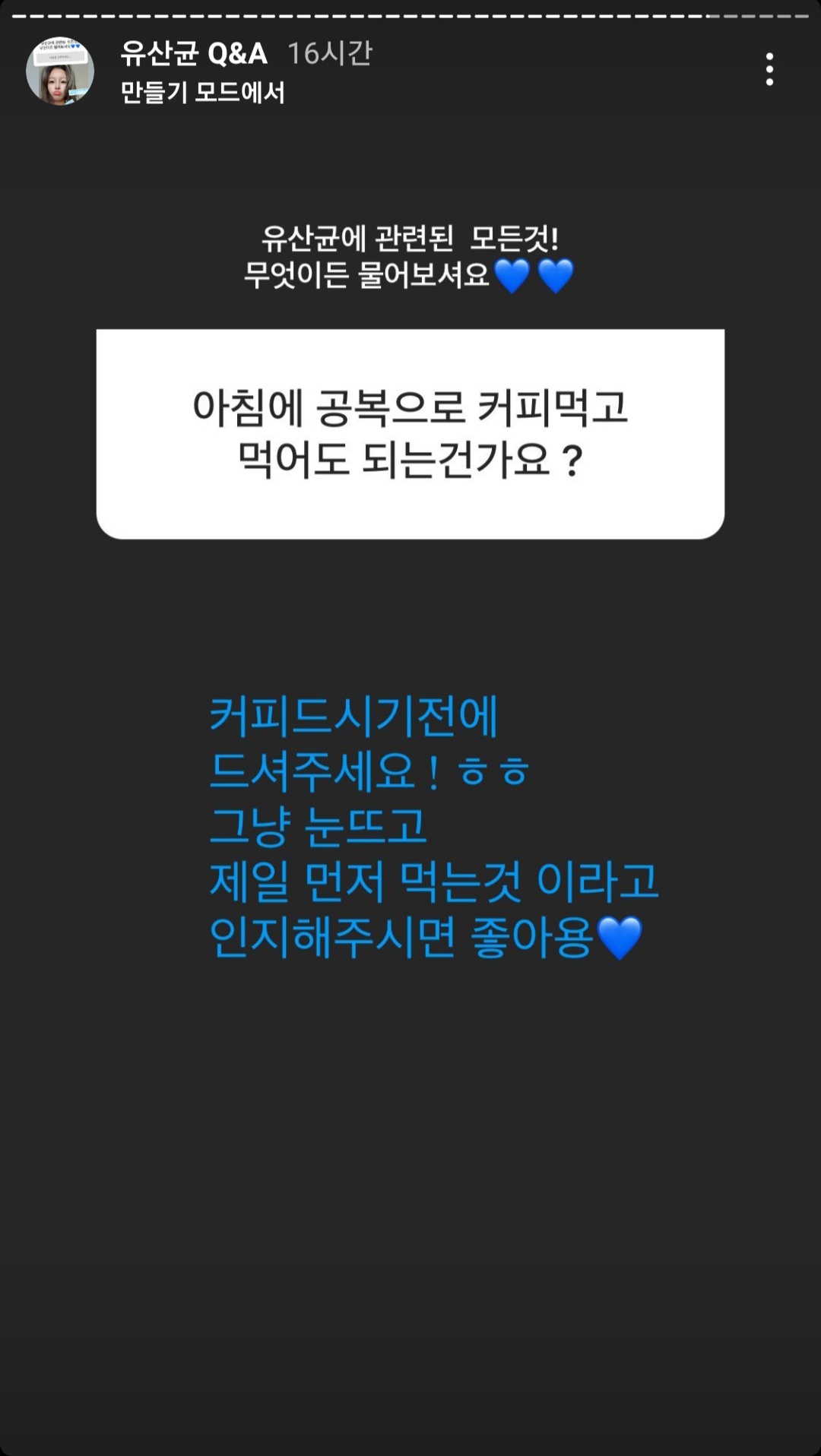Image resolution: width=821 pixels, height=1456 pixels.
Task: Open the three-dot story options menu
Action: click(x=769, y=70)
